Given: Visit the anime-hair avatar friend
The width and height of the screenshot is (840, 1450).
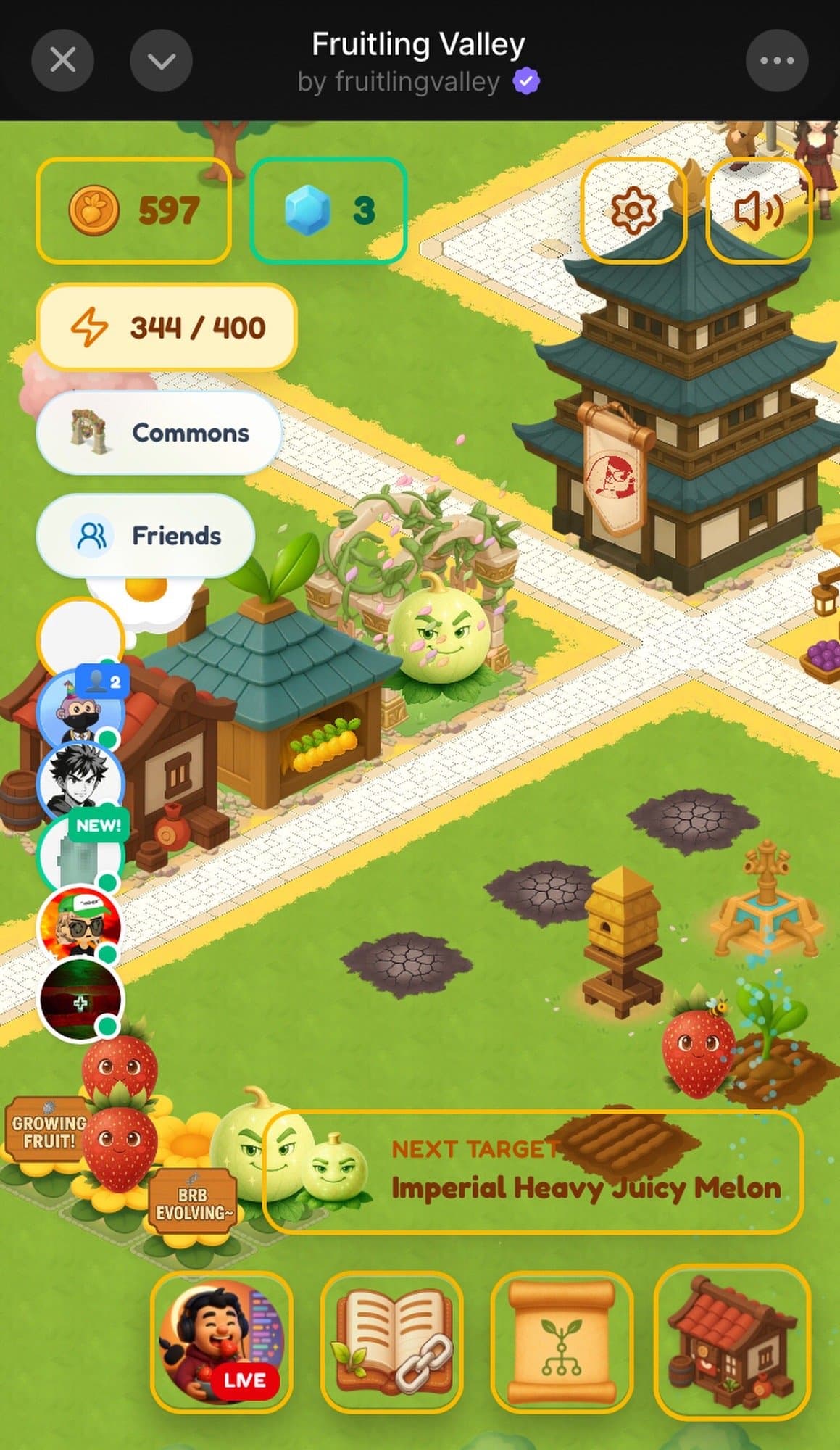Looking at the screenshot, I should tap(80, 782).
